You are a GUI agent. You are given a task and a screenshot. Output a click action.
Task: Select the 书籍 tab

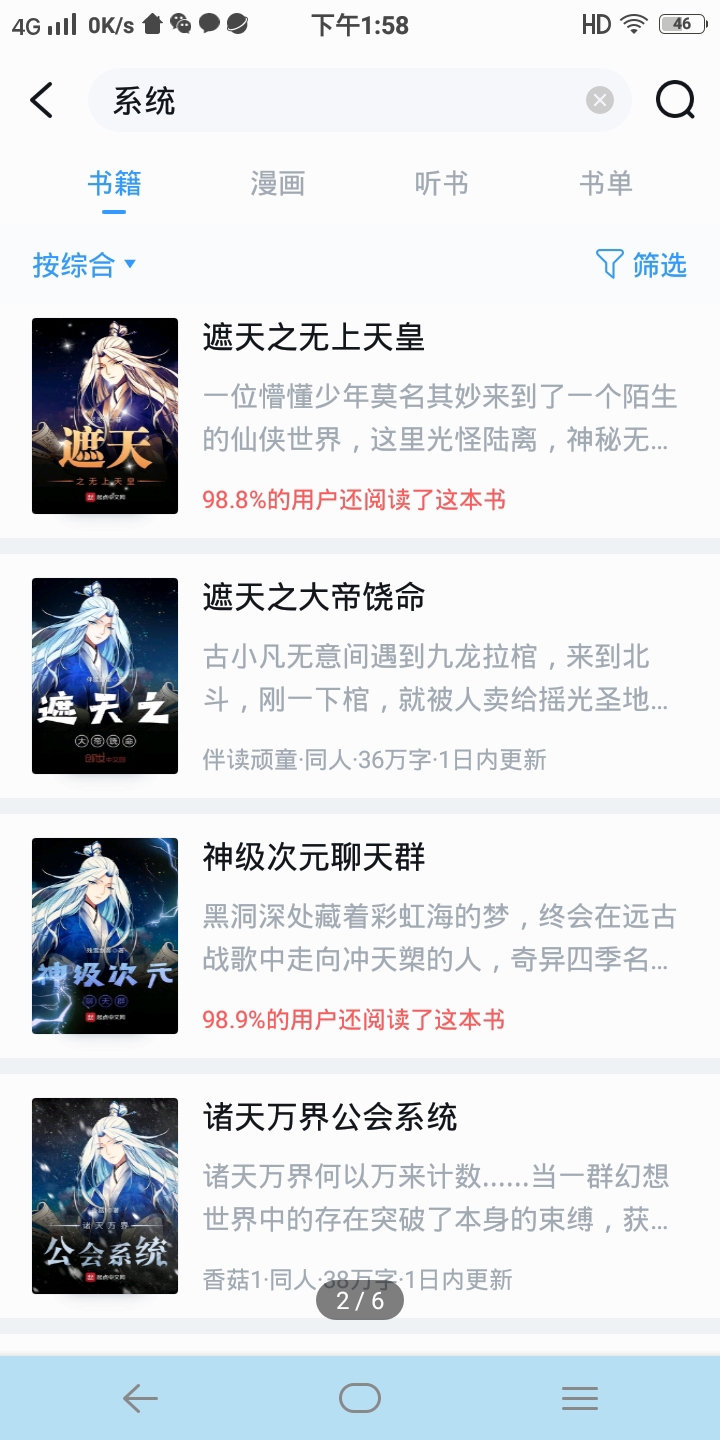[x=114, y=184]
